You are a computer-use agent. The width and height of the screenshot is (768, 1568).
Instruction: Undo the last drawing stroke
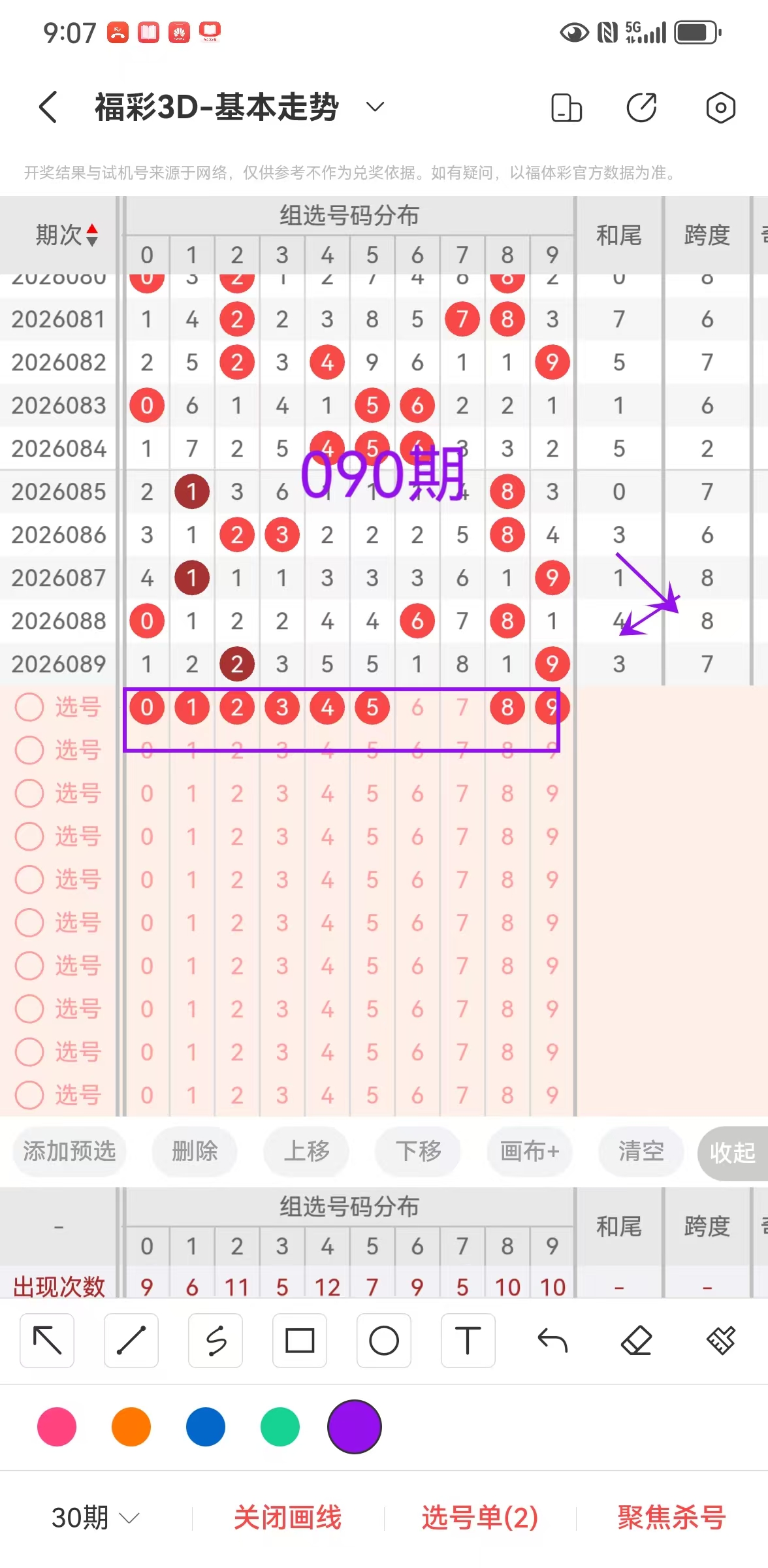click(552, 1341)
